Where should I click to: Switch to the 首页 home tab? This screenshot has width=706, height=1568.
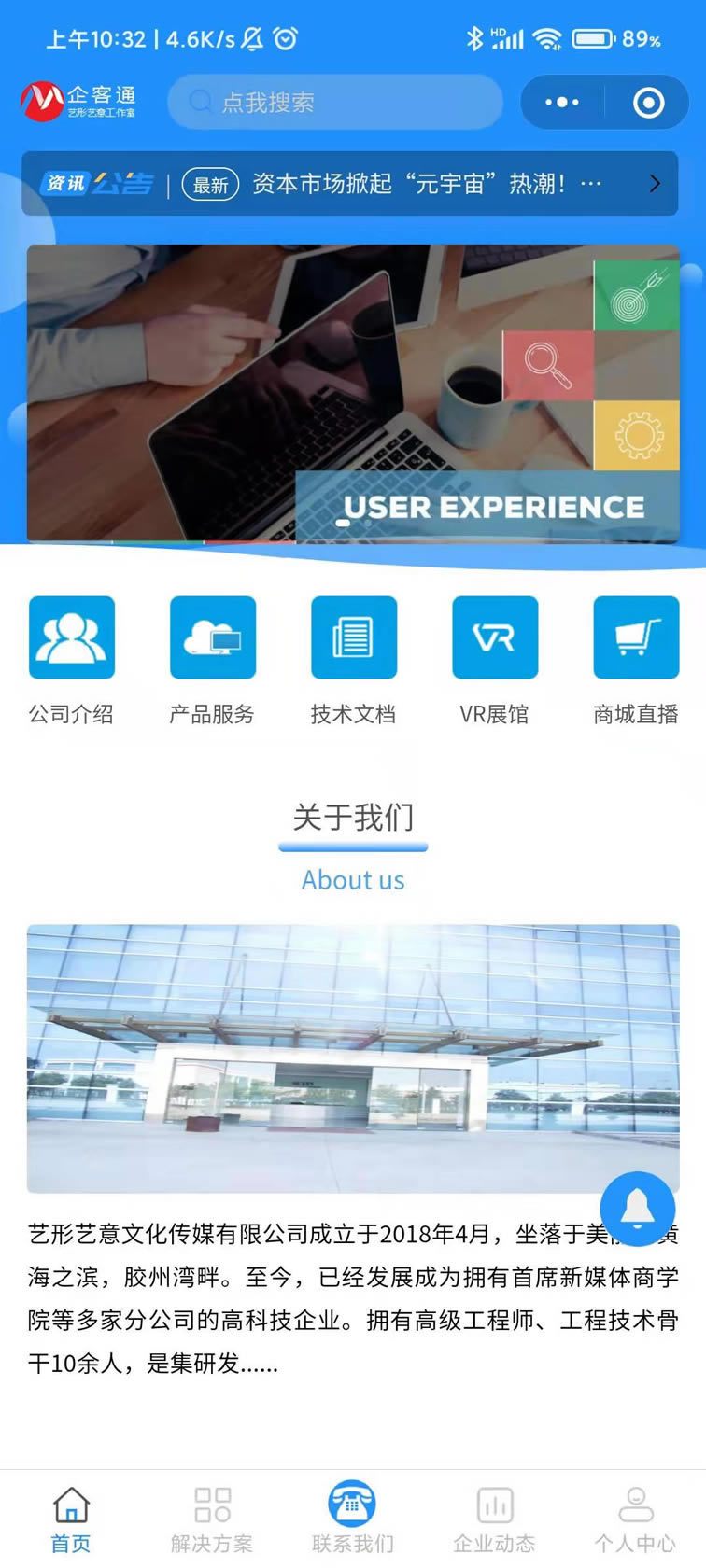71,1519
